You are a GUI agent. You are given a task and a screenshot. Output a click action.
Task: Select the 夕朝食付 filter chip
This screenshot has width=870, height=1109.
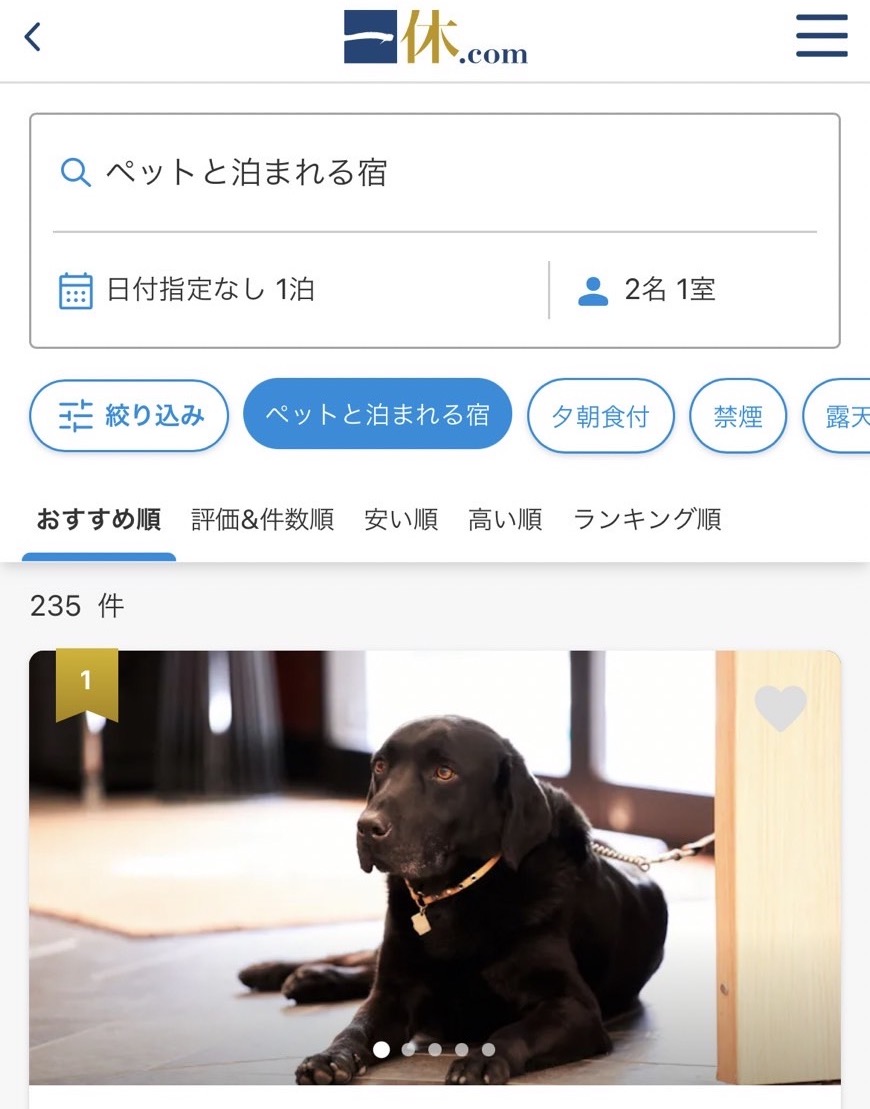(600, 416)
